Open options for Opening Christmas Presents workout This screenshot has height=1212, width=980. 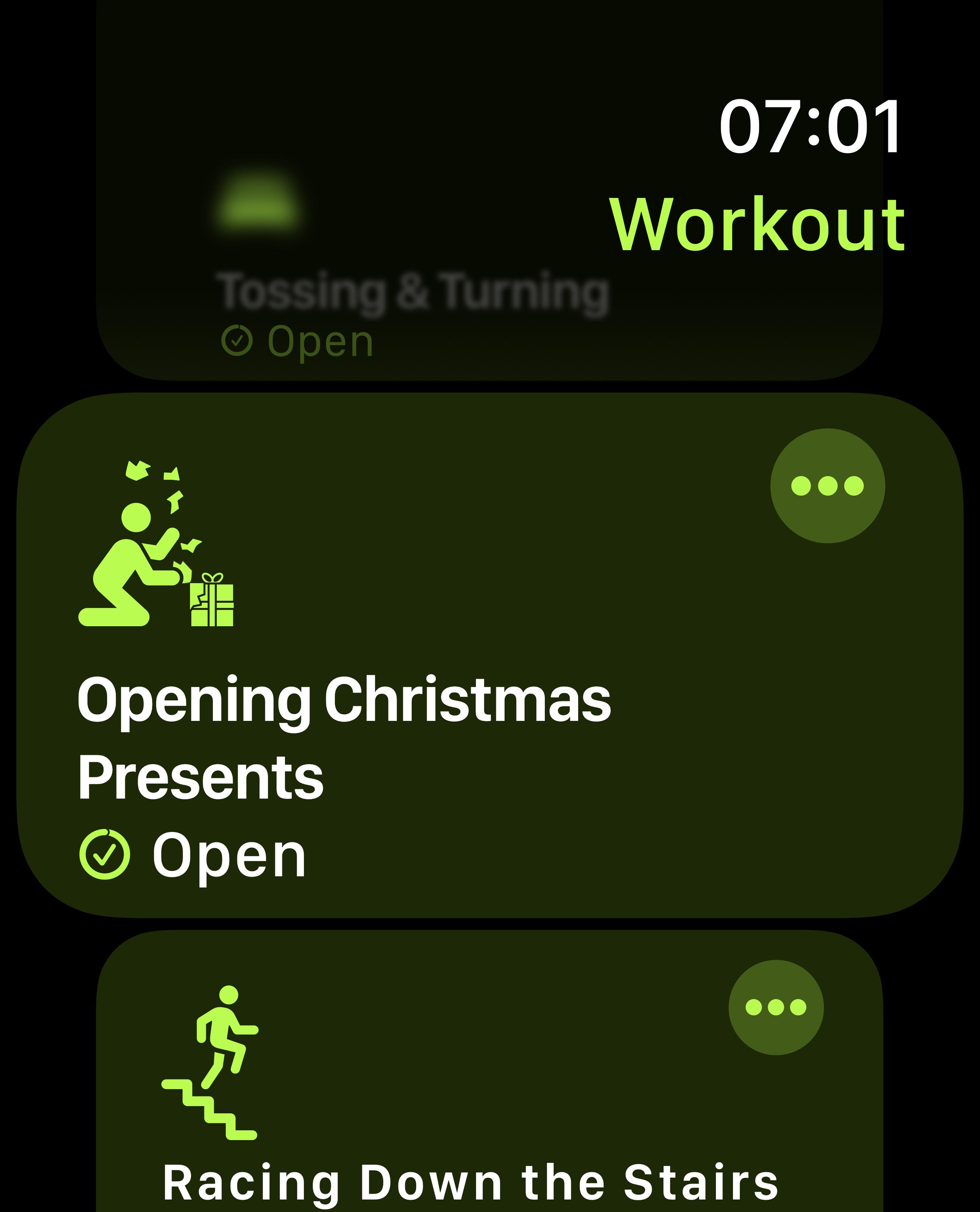pos(827,485)
